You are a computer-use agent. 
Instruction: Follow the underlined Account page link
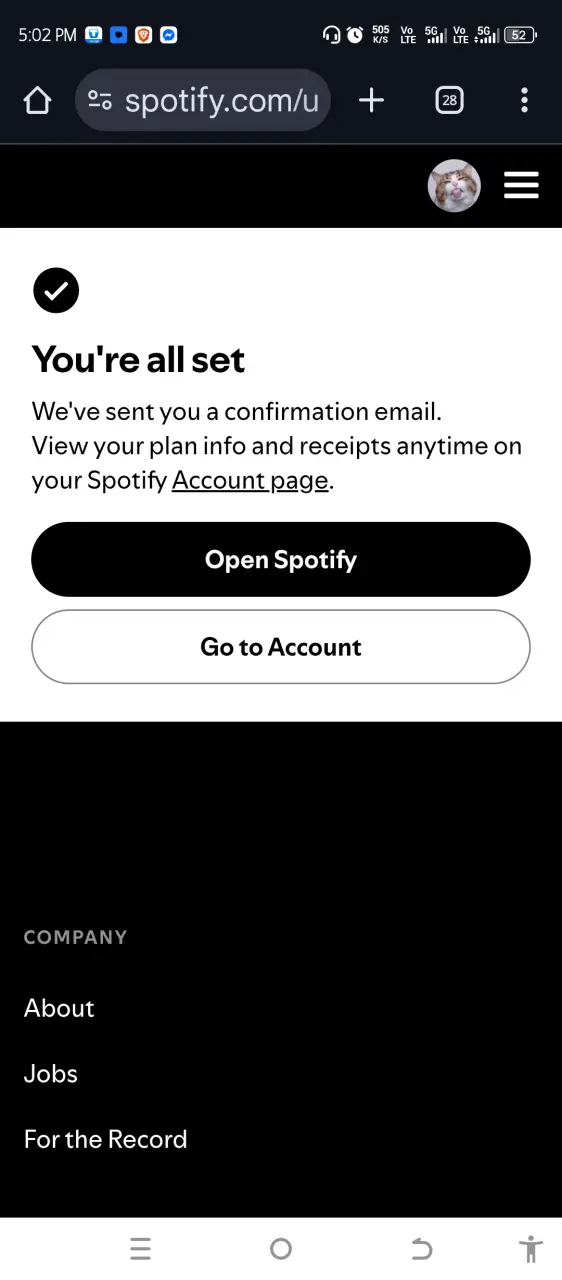click(x=250, y=480)
